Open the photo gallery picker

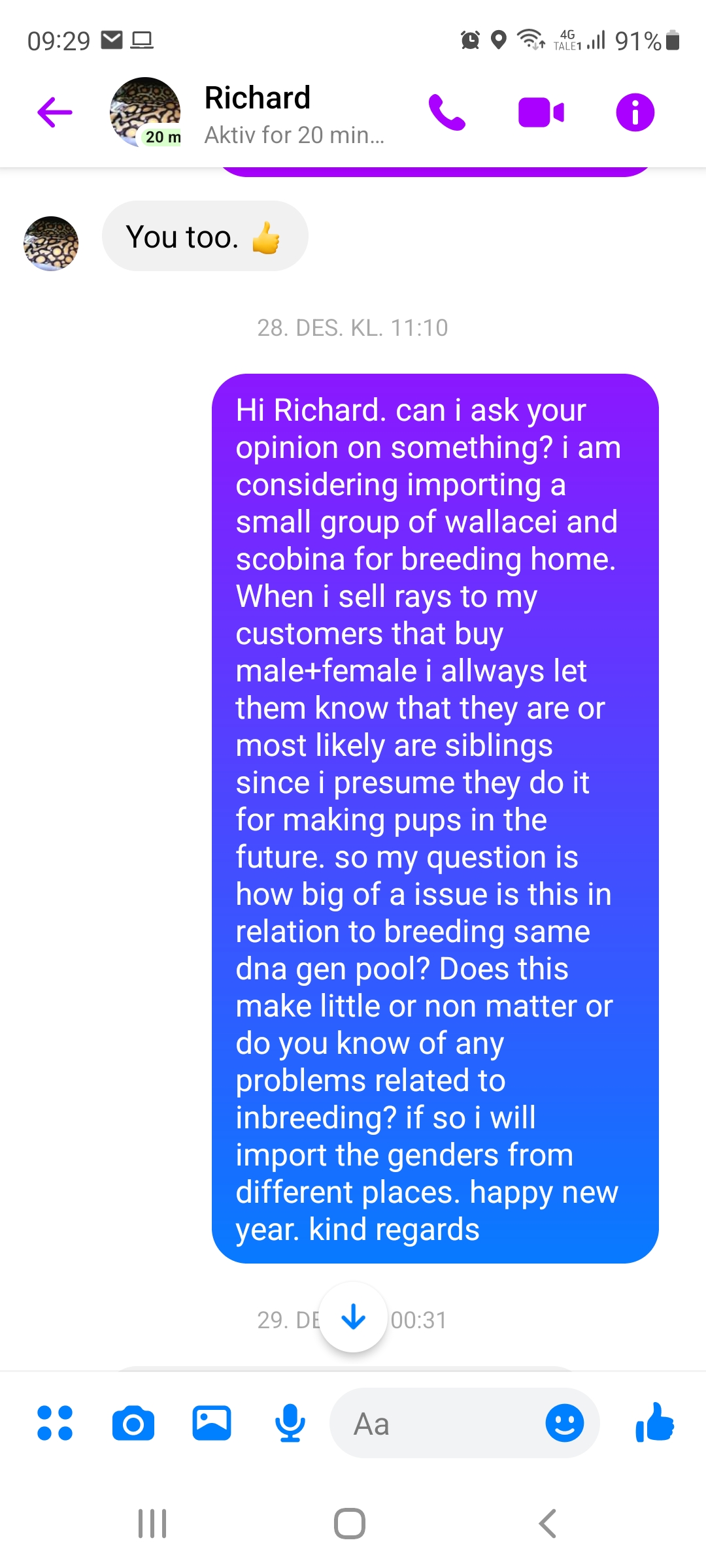pyautogui.click(x=212, y=1423)
